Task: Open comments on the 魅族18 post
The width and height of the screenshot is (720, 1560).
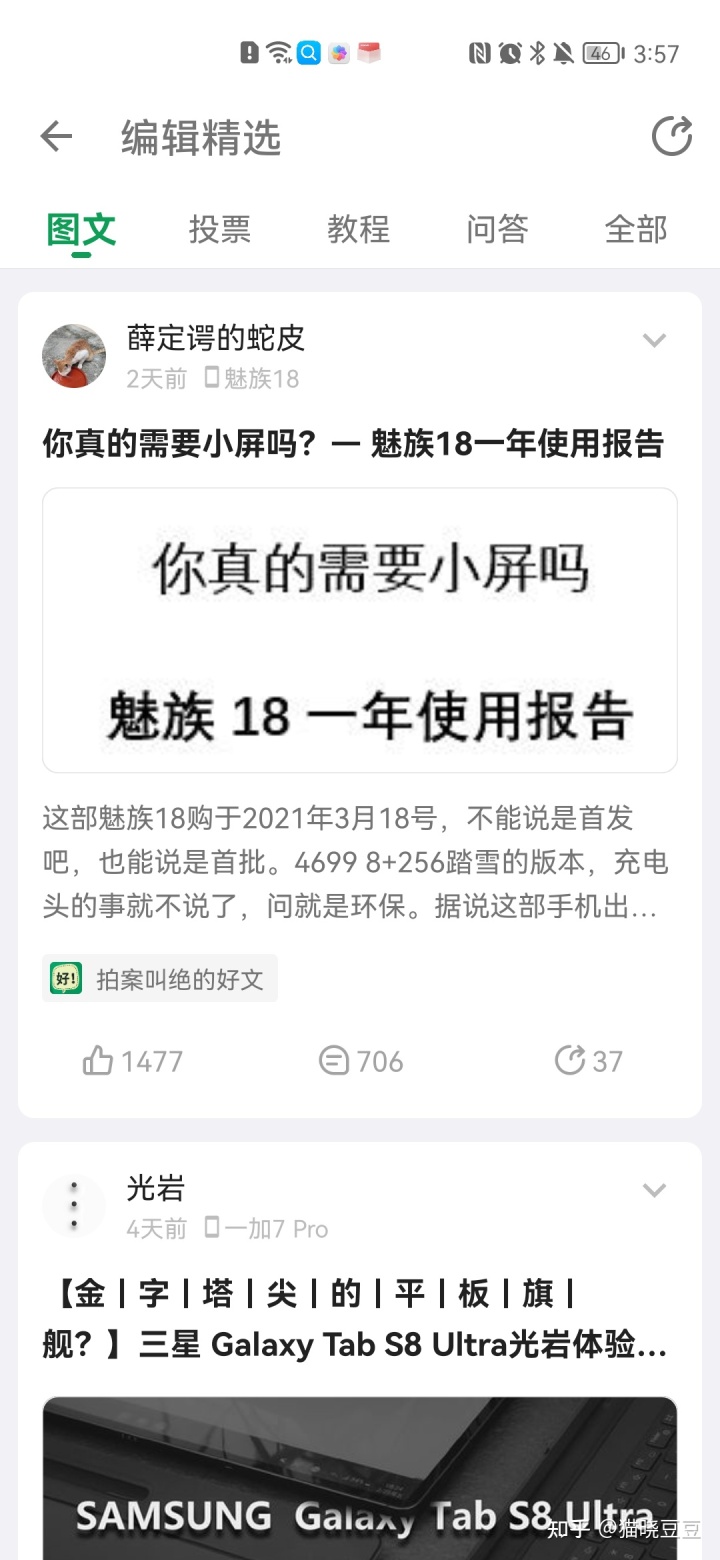Action: click(x=360, y=1061)
